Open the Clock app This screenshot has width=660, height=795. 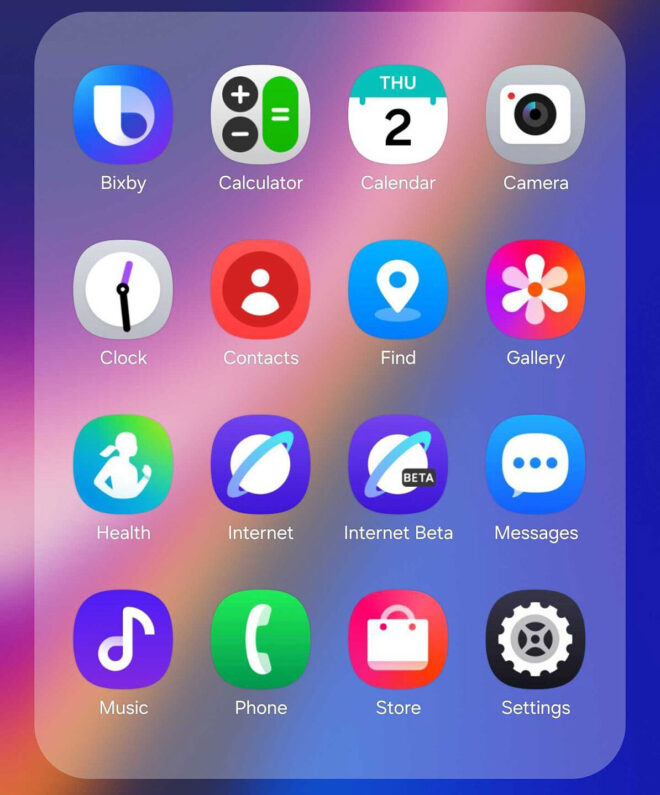point(123,290)
